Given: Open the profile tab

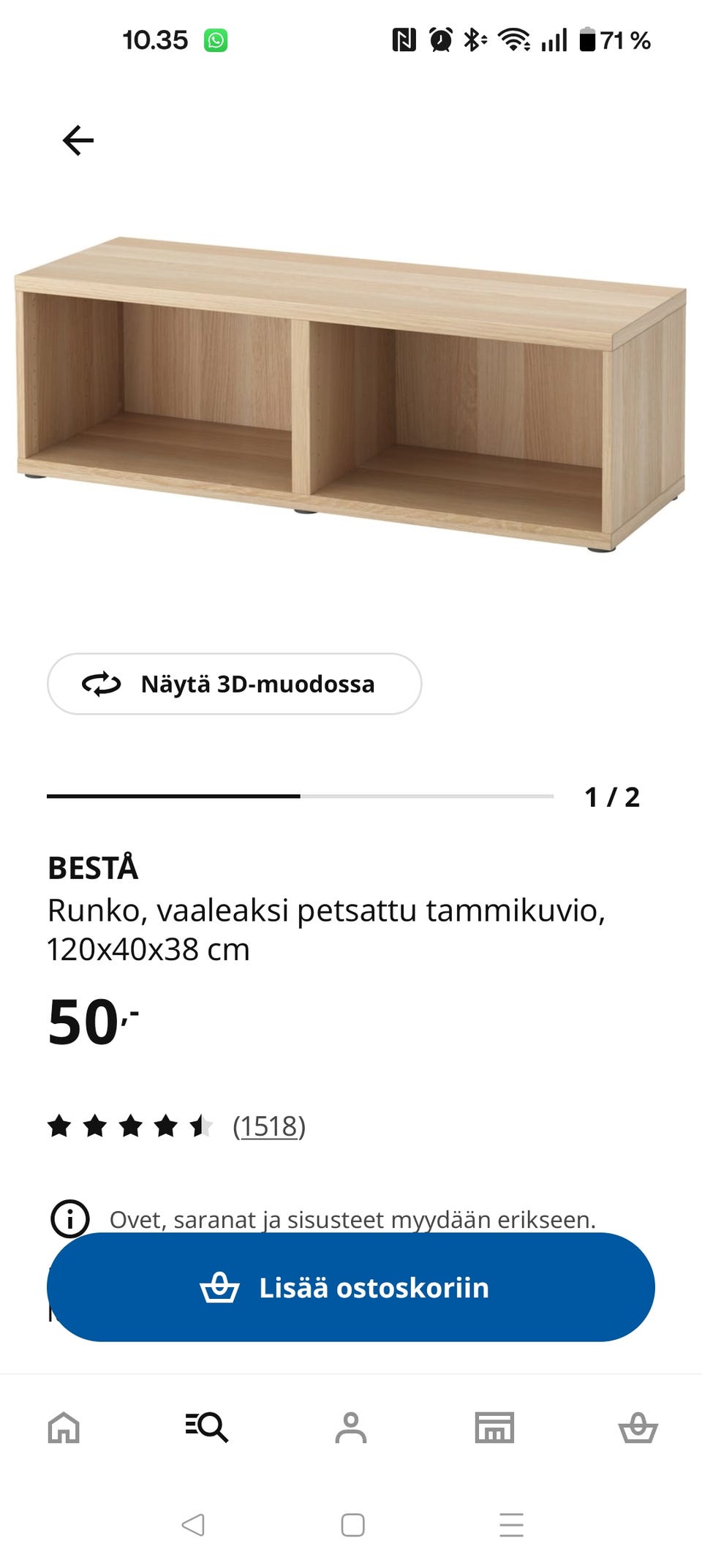Looking at the screenshot, I should (x=351, y=1427).
